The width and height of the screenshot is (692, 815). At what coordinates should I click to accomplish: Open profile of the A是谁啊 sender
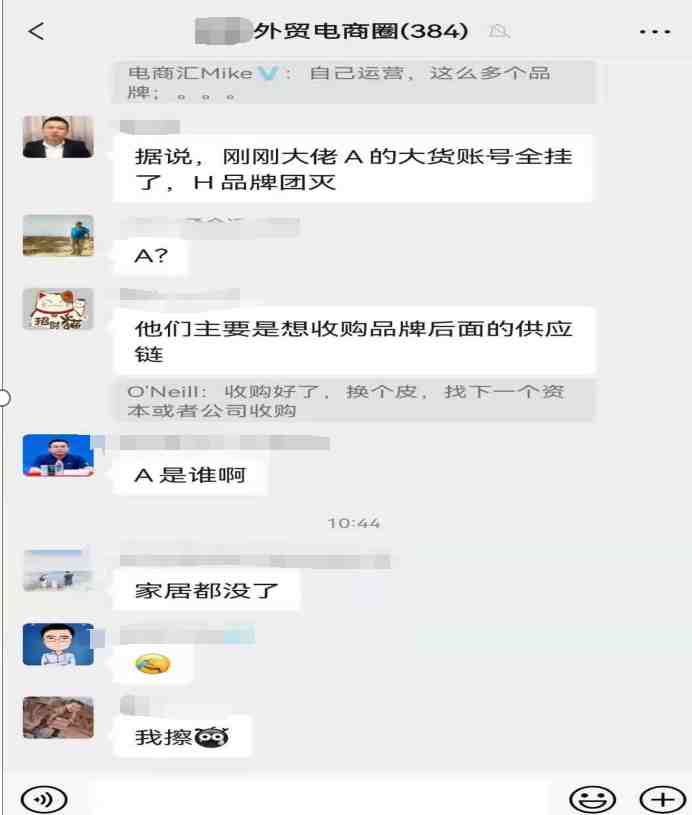58,456
